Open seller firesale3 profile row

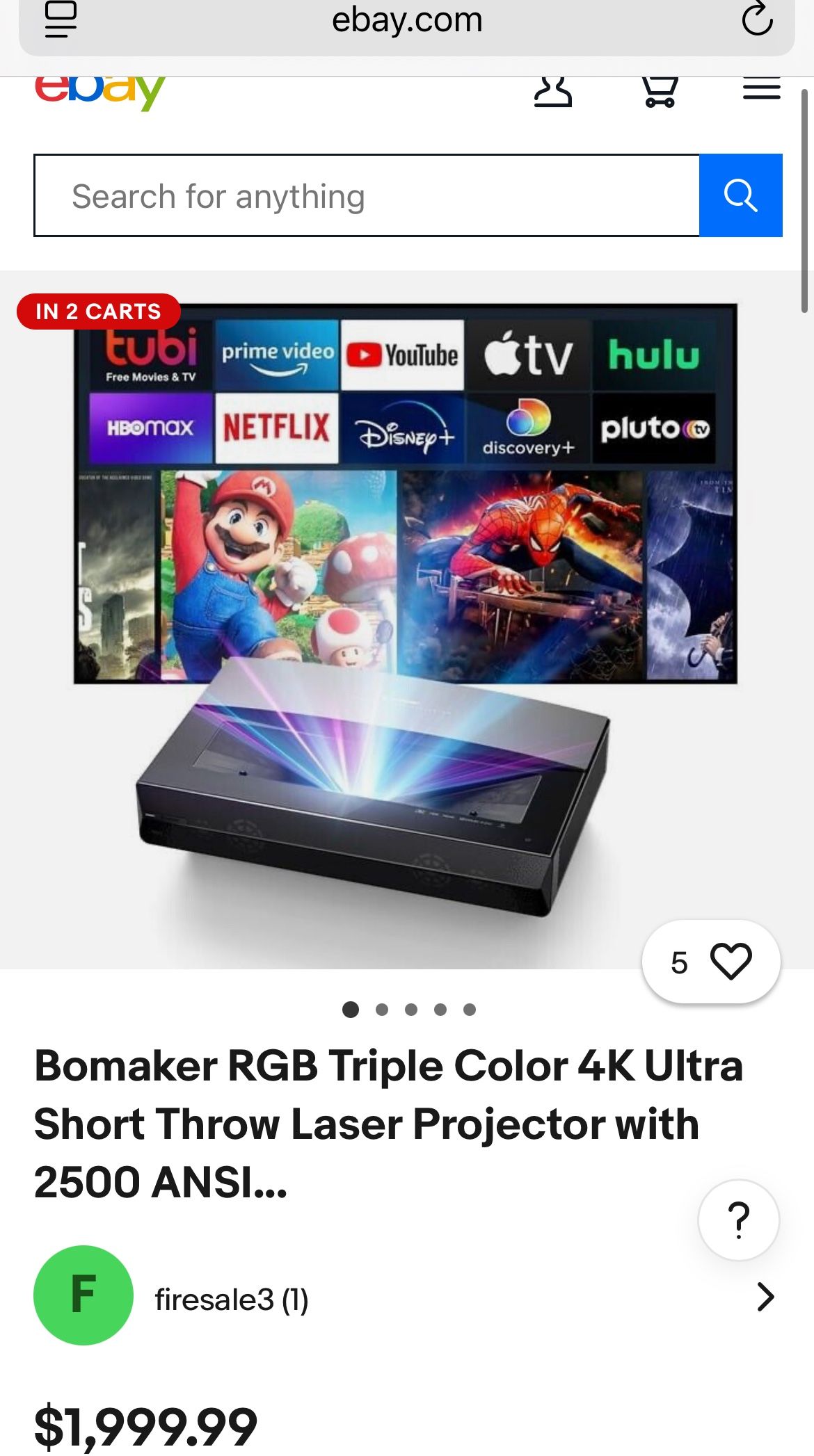click(x=406, y=1297)
